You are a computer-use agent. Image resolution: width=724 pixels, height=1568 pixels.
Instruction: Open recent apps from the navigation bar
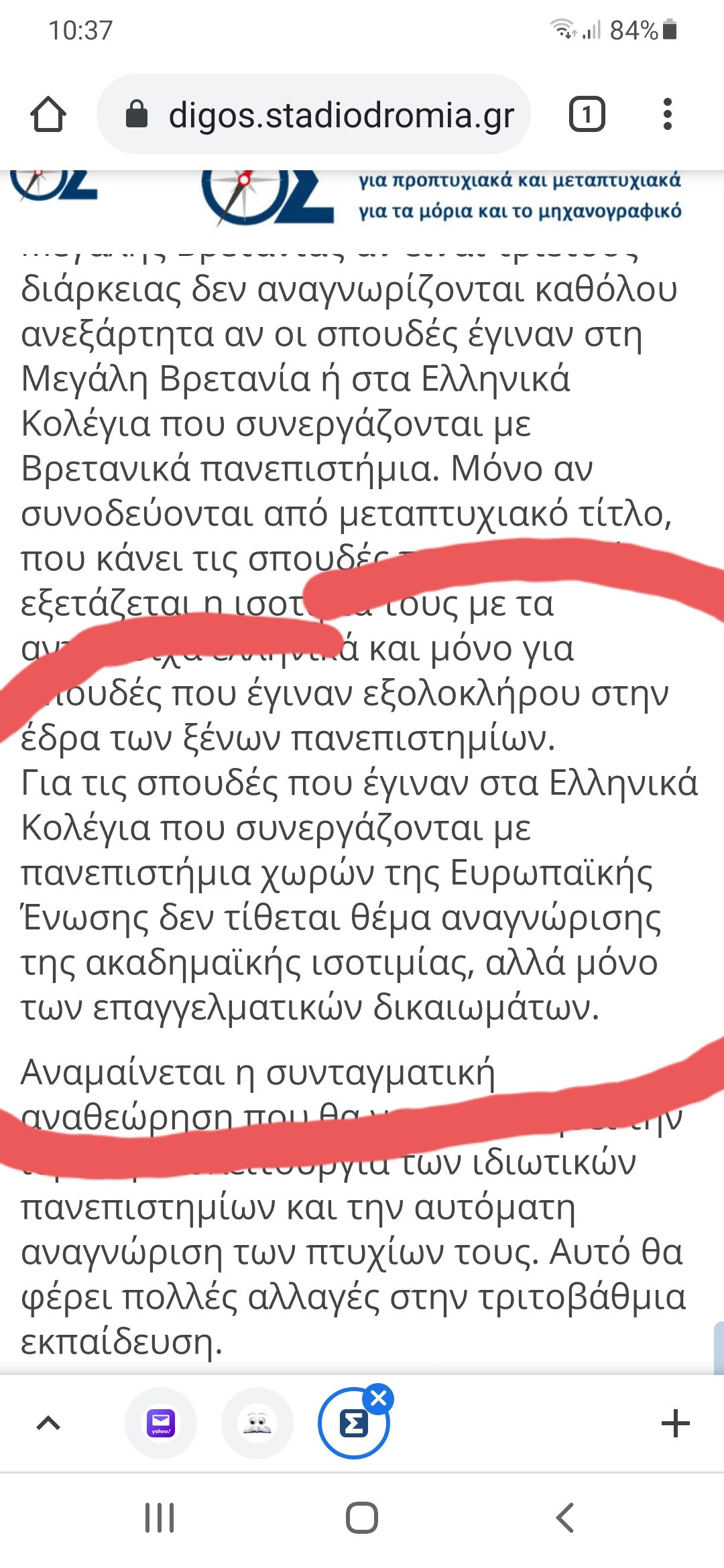point(160,1518)
